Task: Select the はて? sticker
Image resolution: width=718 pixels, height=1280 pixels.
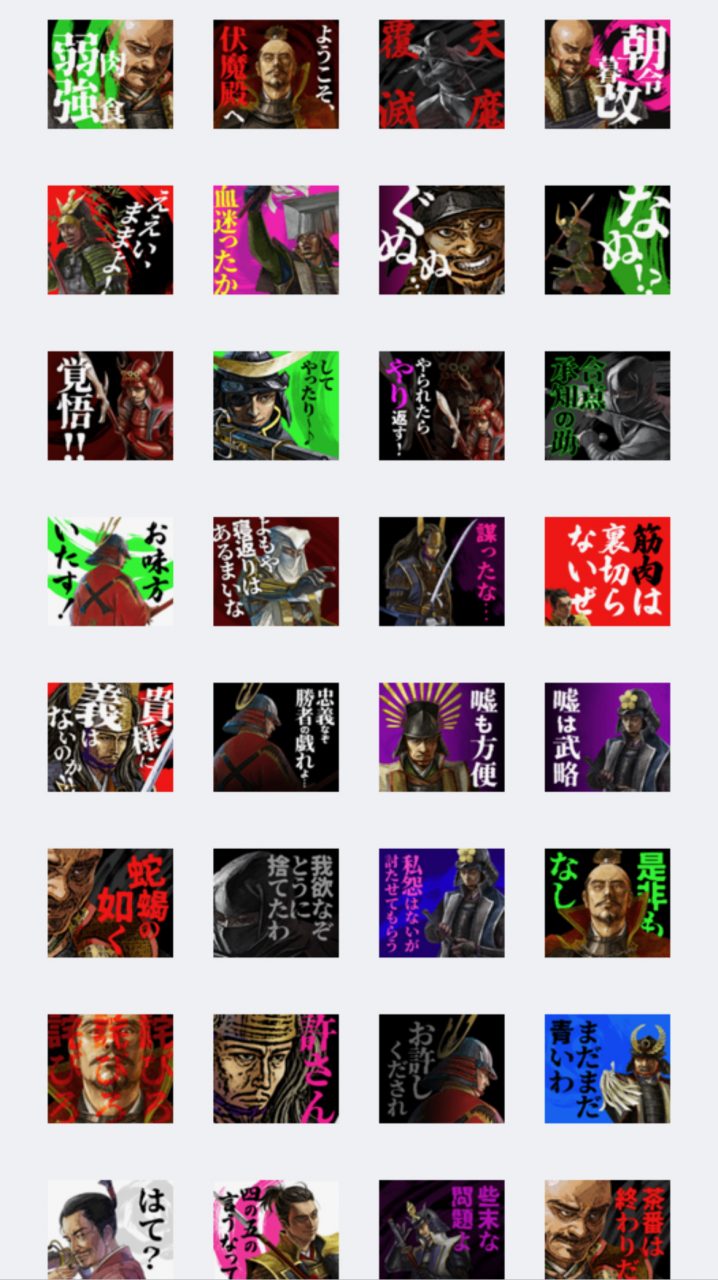Action: click(110, 1228)
